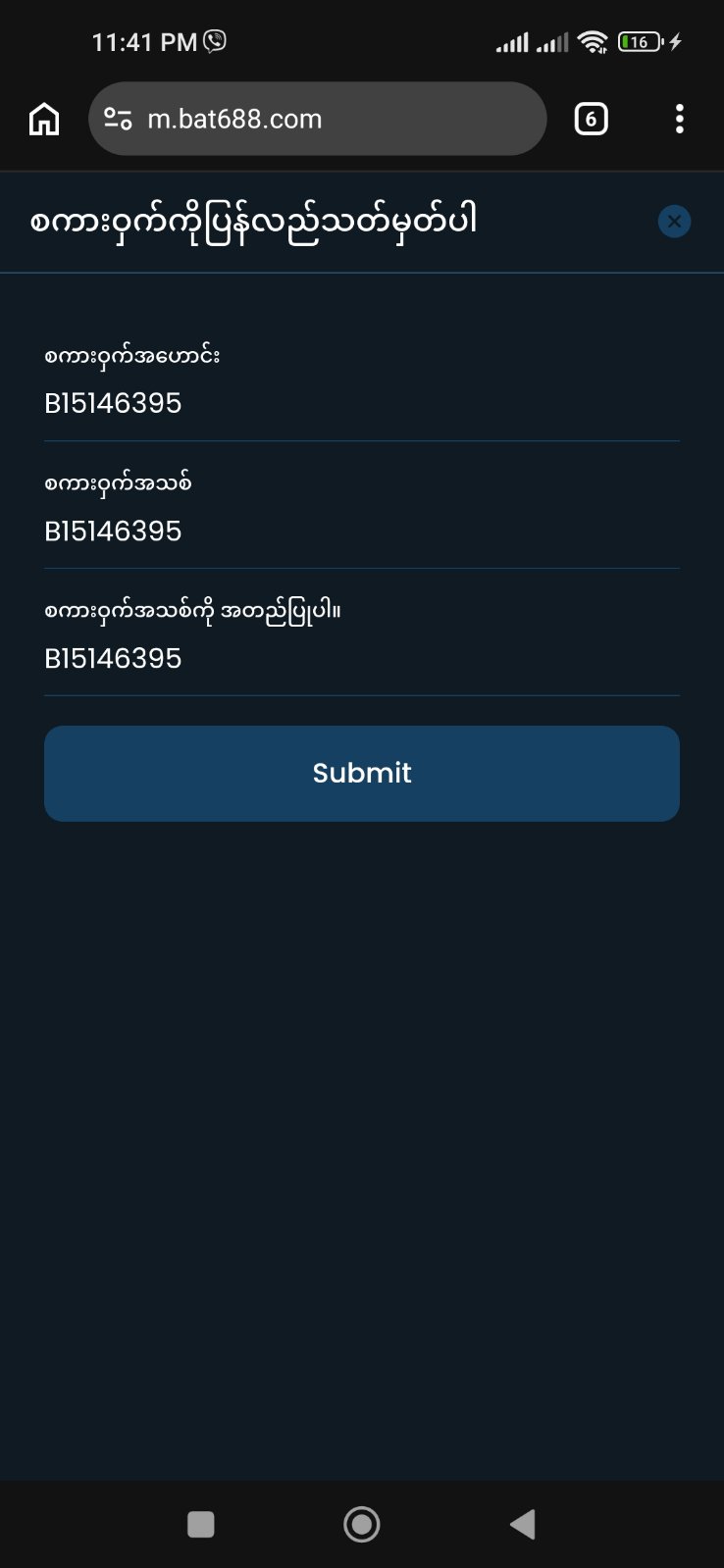Open the browser home page
Viewport: 724px width, 1568px height.
tap(44, 120)
